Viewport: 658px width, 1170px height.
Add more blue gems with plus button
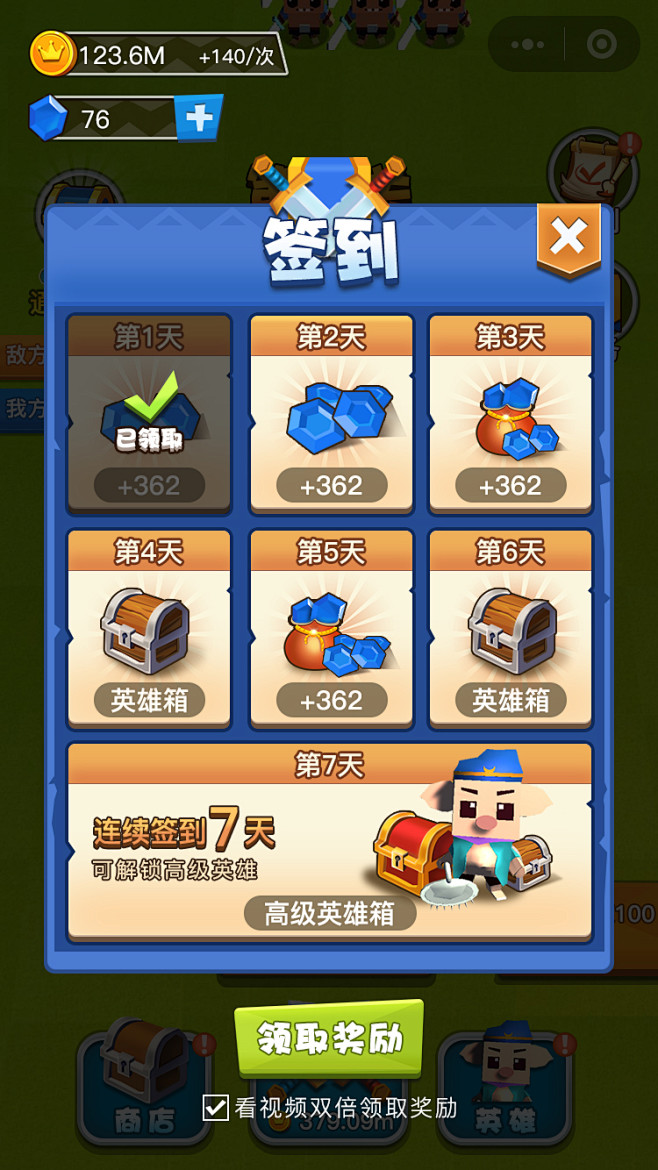click(x=198, y=118)
